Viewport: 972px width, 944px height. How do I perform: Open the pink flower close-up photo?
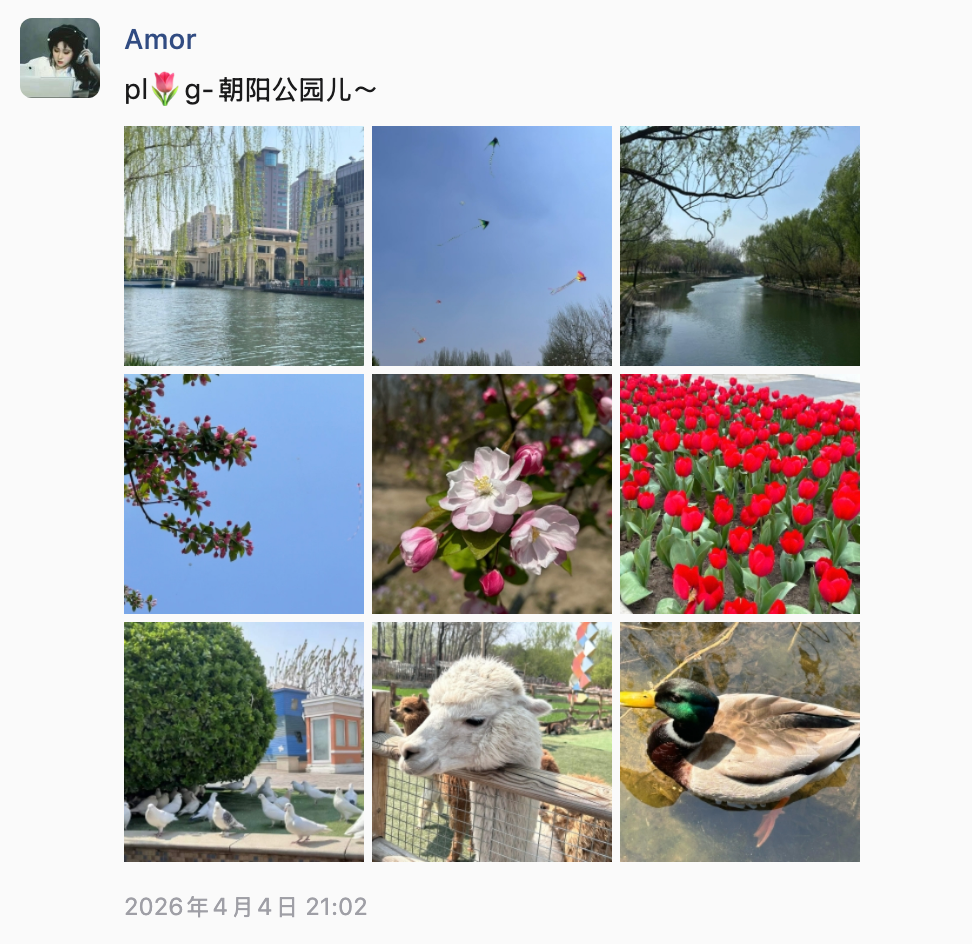(492, 494)
